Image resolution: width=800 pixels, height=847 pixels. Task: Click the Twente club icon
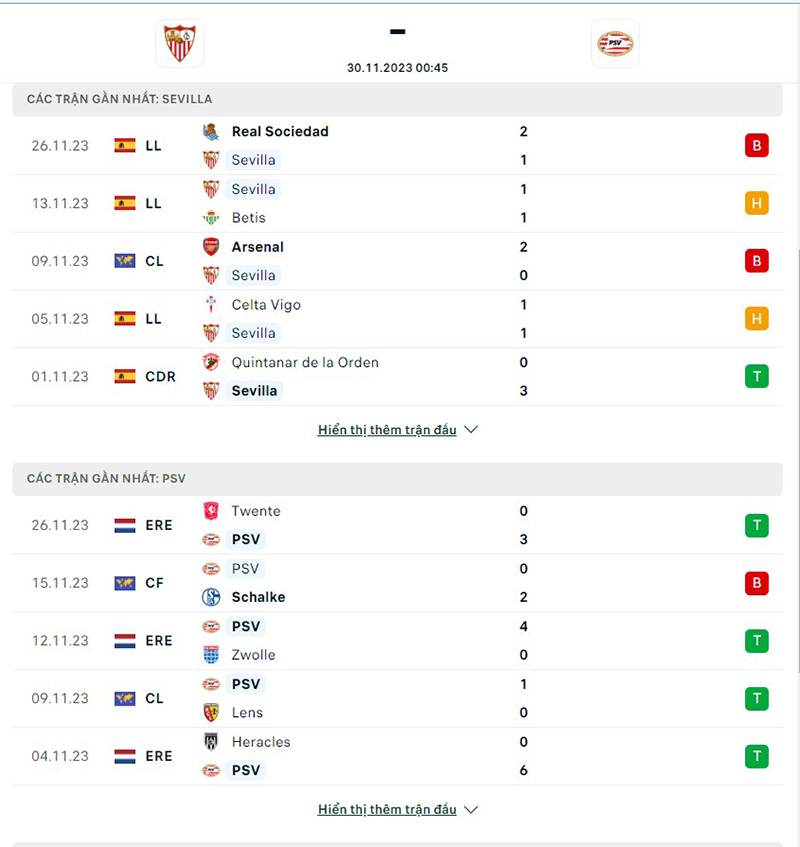coord(211,511)
